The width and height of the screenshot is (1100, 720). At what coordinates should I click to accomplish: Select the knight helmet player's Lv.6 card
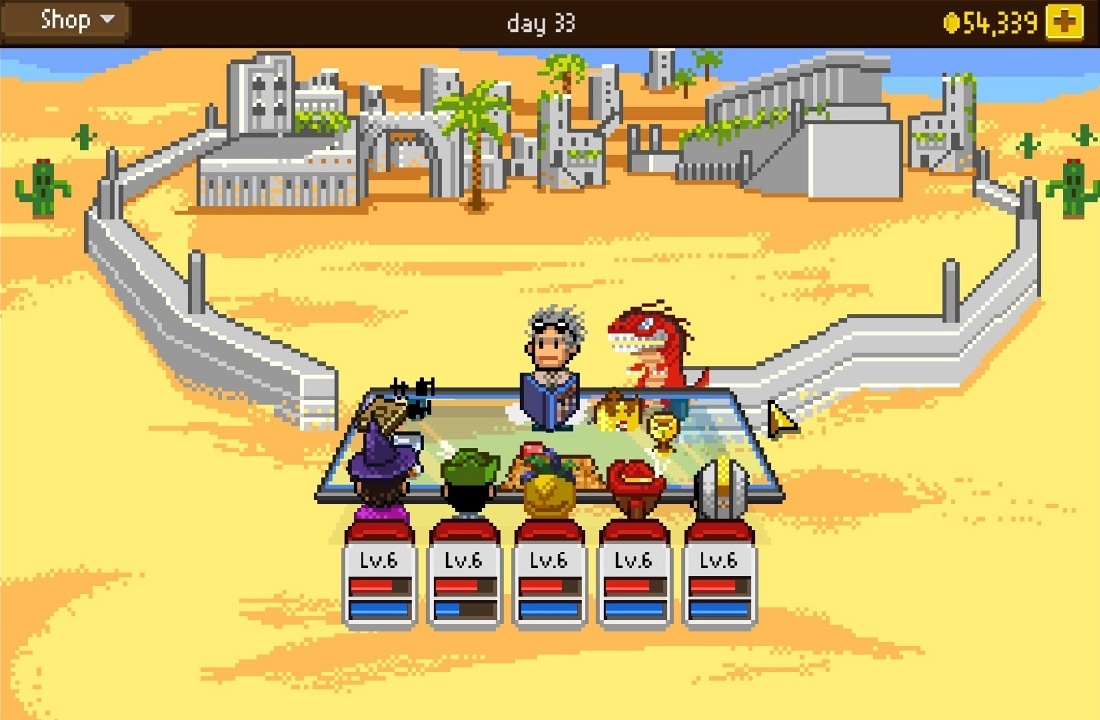[719, 585]
